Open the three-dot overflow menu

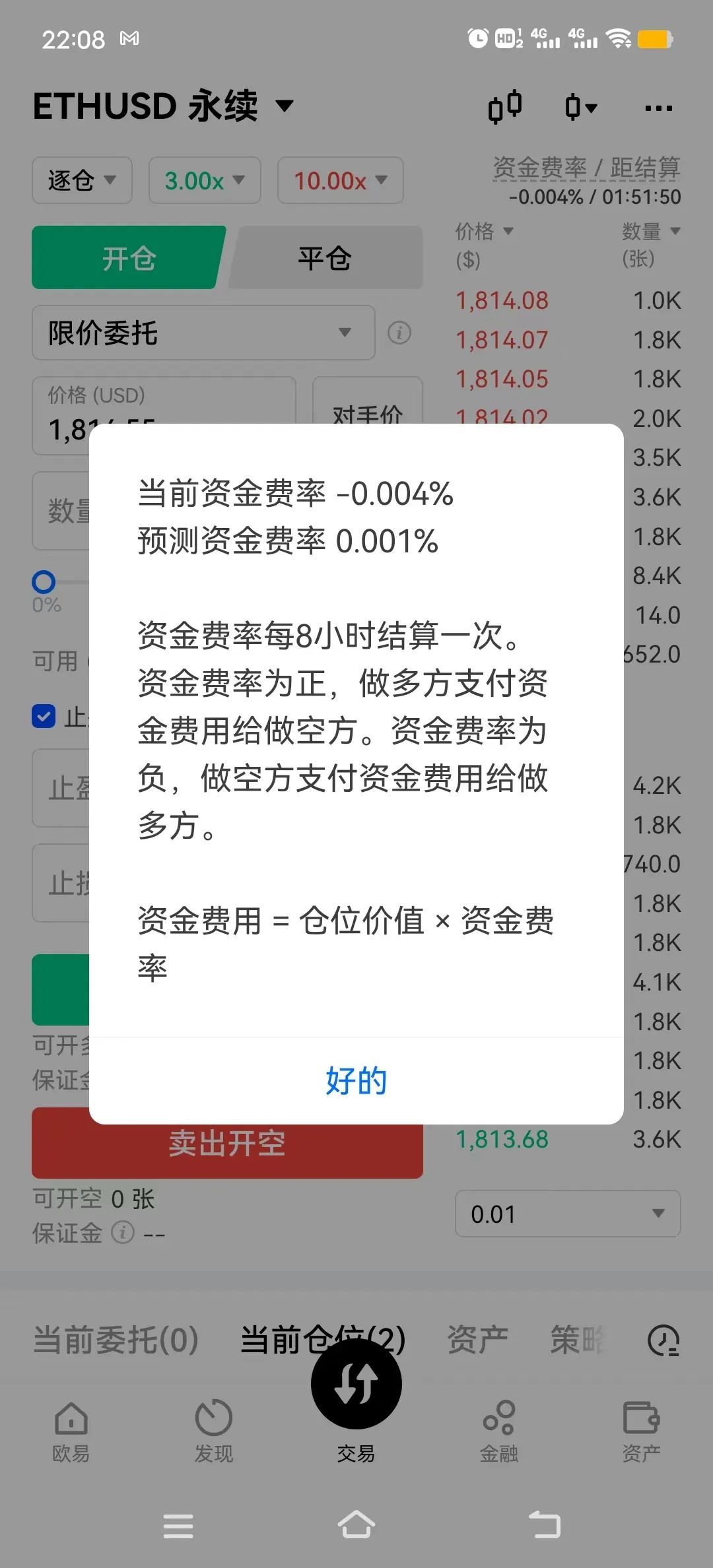point(658,108)
